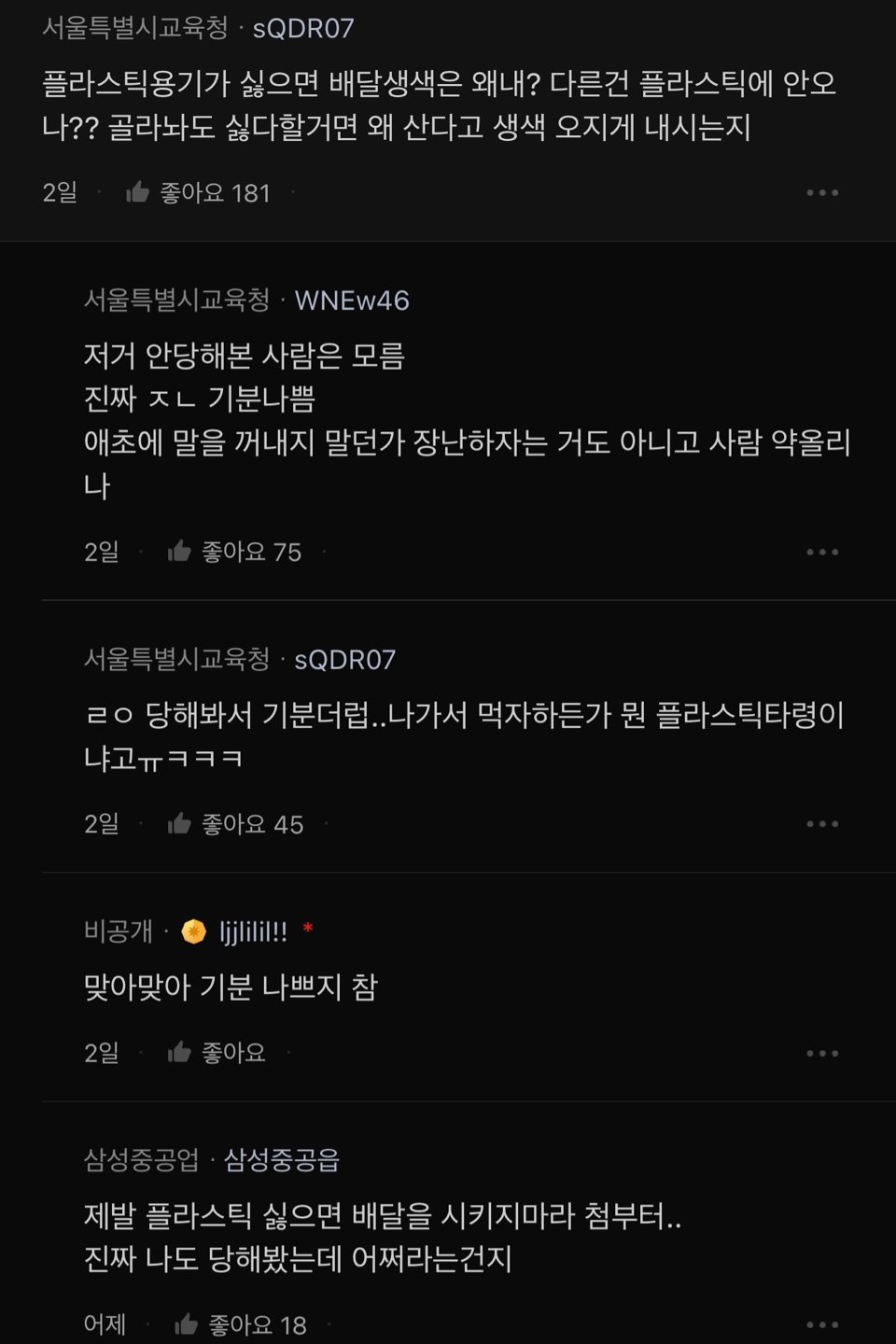Open overflow menu on sQDR07's top comment
This screenshot has width=896, height=1344.
(822, 193)
